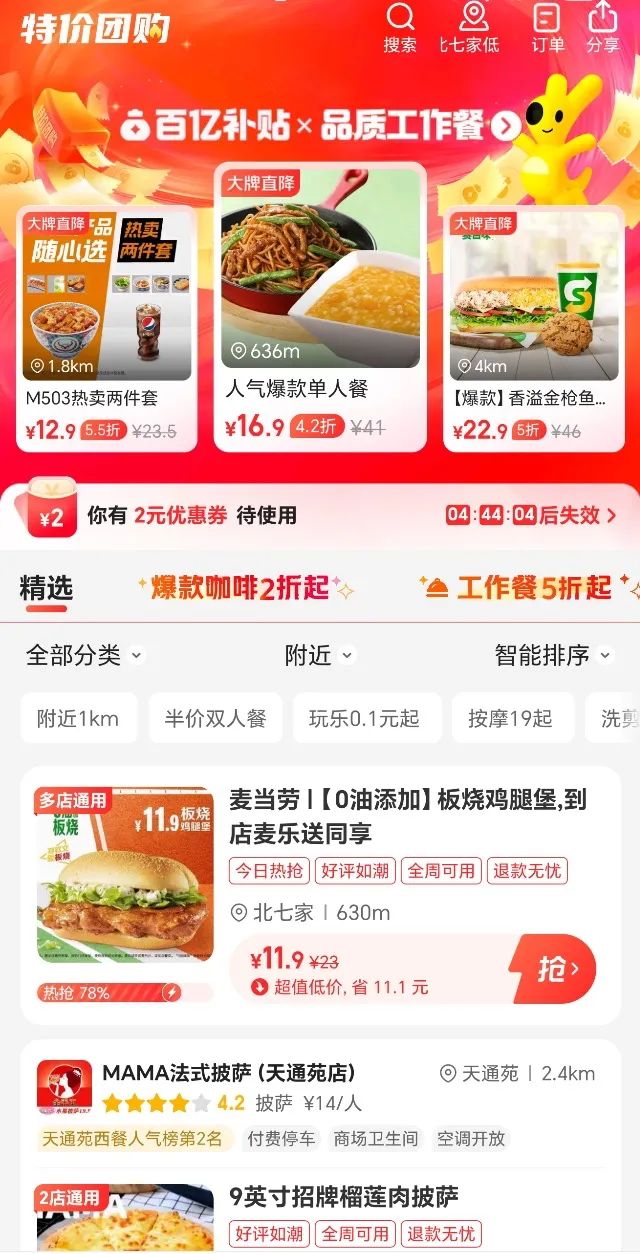The width and height of the screenshot is (640, 1254).
Task: Select the 附近1km filter chip
Action: click(x=78, y=718)
